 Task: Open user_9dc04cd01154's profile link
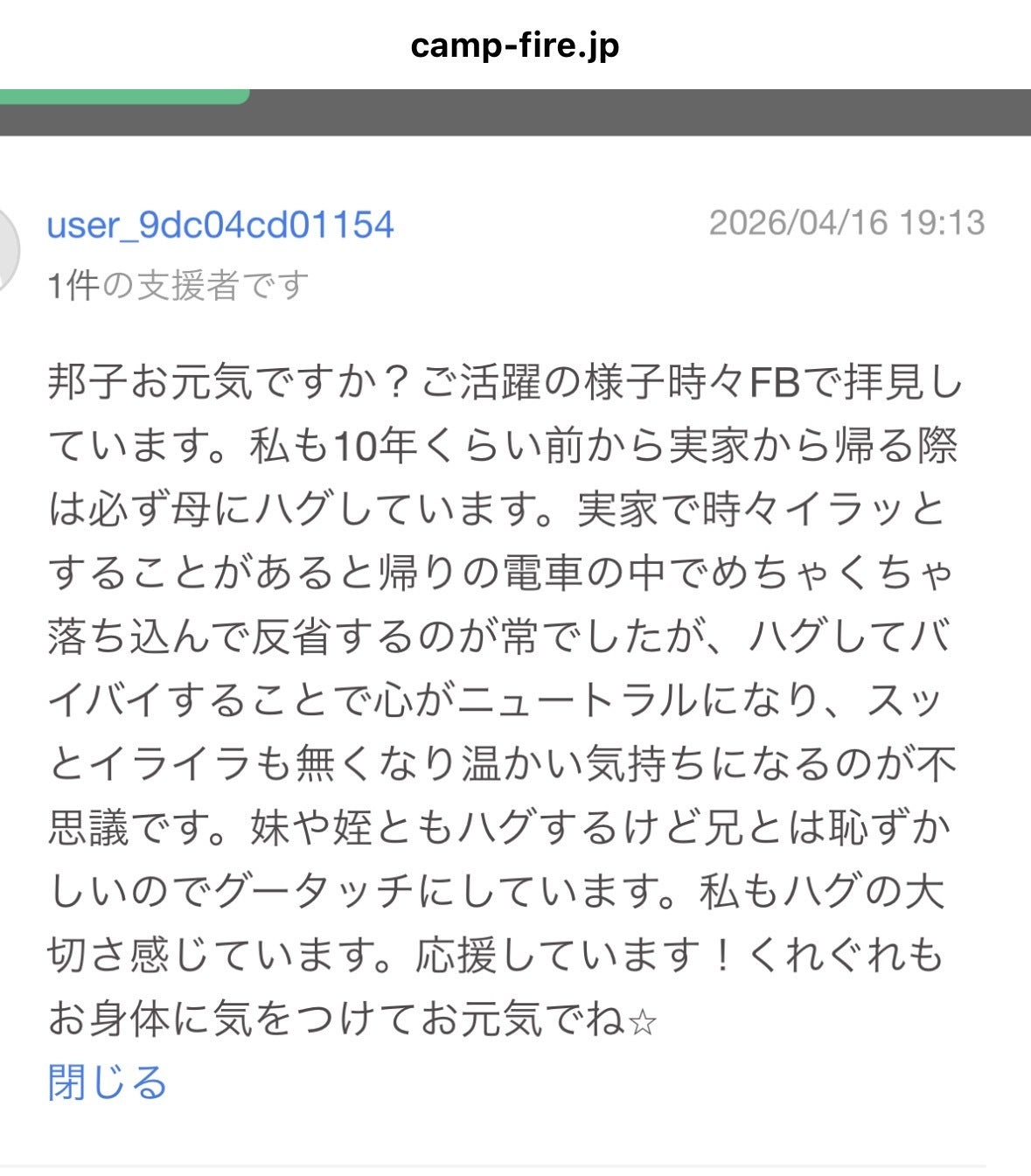tap(220, 225)
